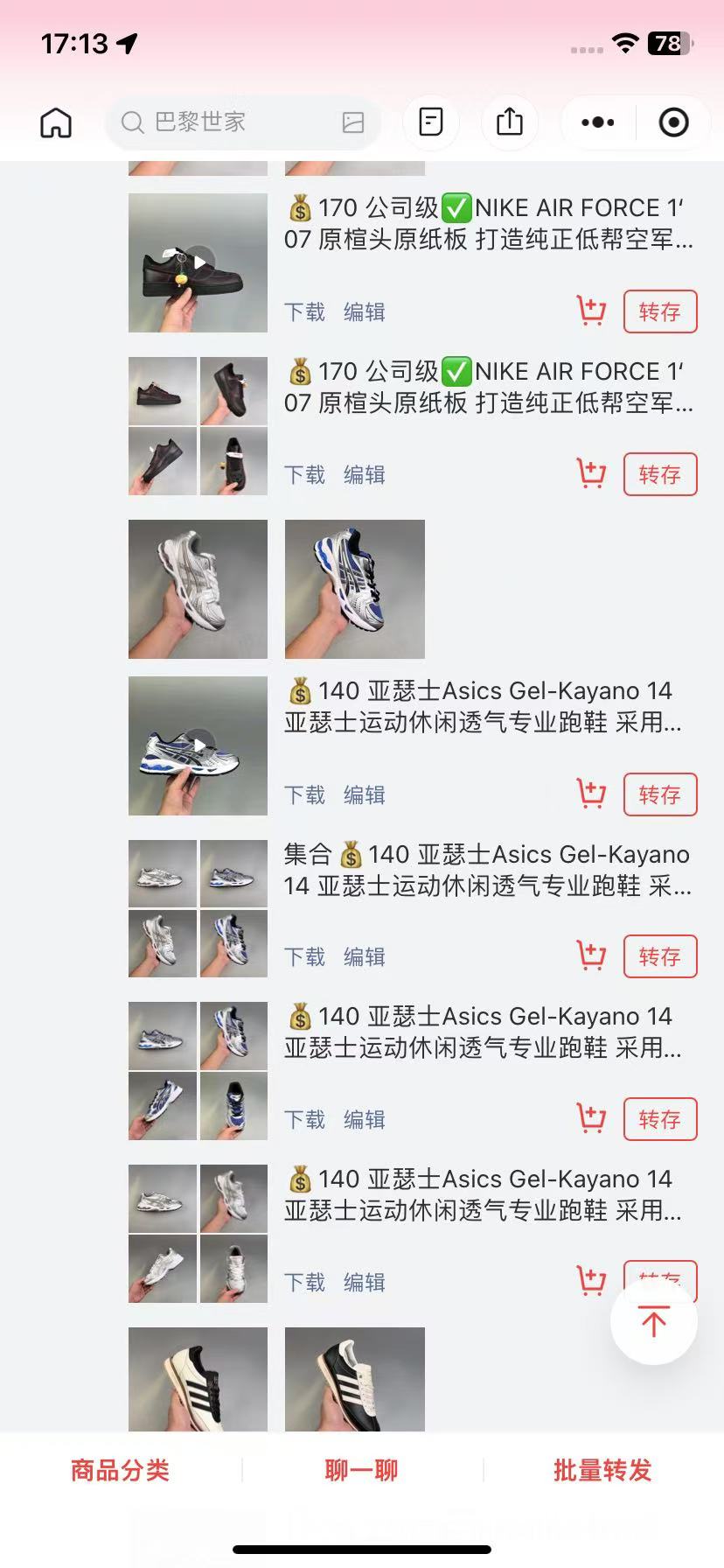Search by image icon in search box
724x1568 pixels.
click(x=353, y=122)
